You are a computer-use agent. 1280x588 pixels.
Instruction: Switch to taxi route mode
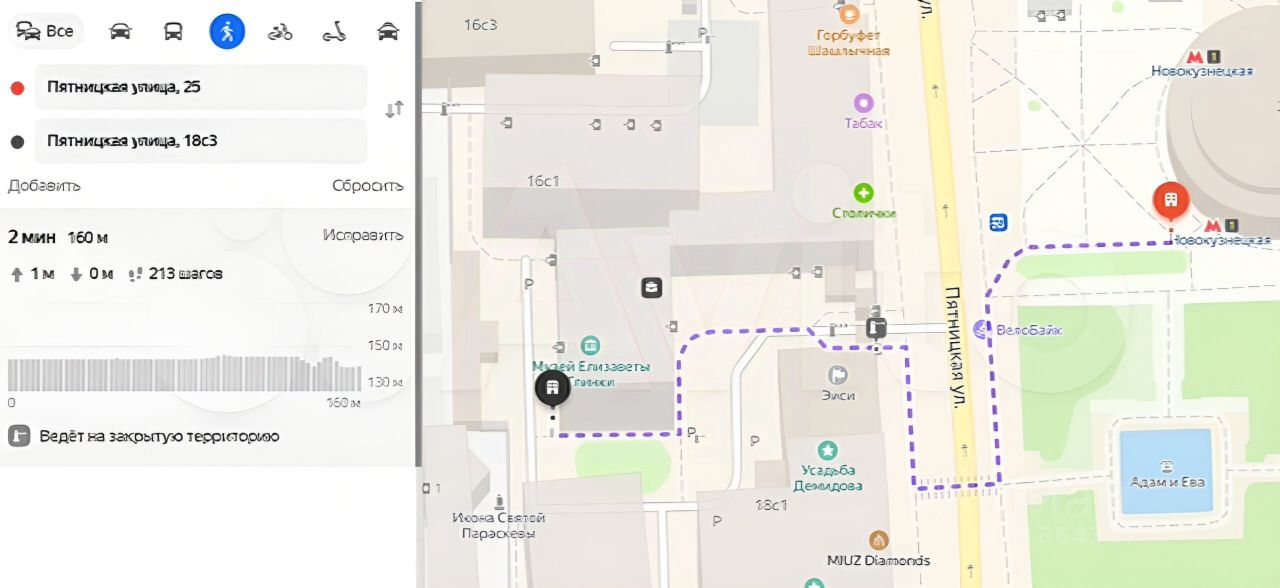(x=387, y=31)
